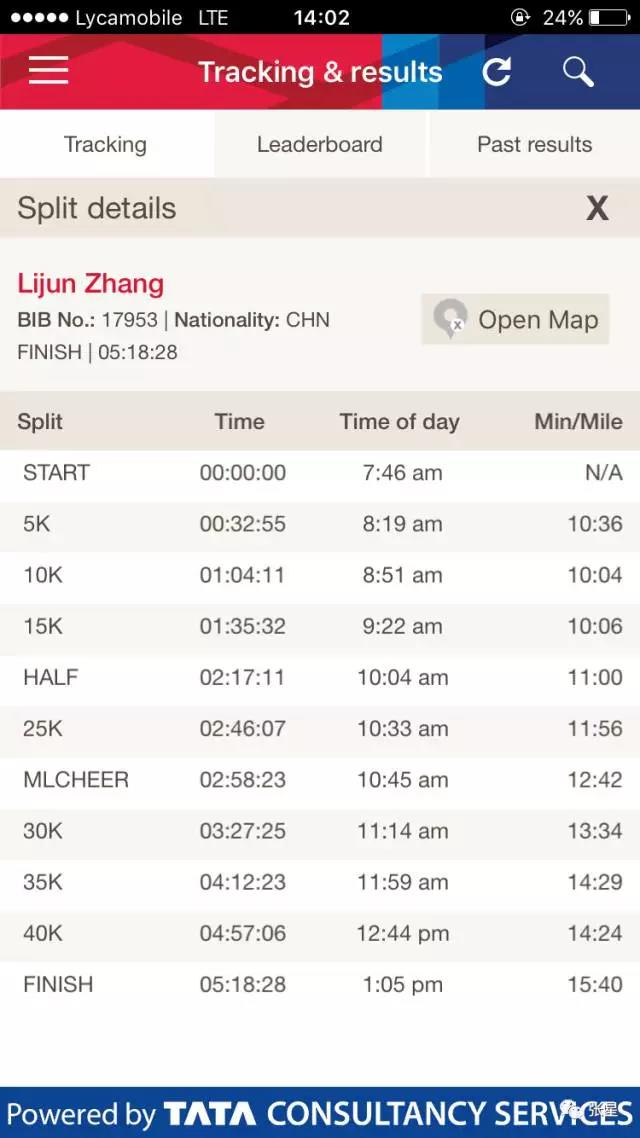
Task: Close the Split details panel
Action: (597, 209)
